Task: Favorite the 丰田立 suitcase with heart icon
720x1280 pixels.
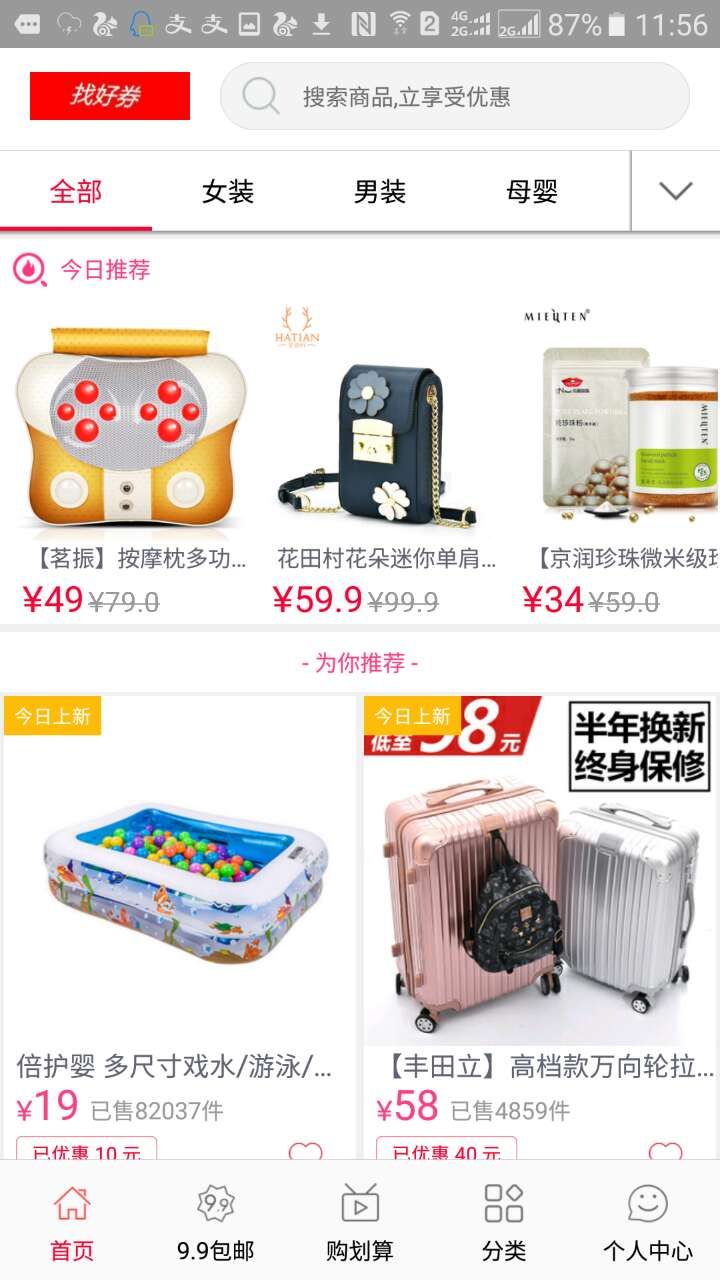Action: [665, 1152]
